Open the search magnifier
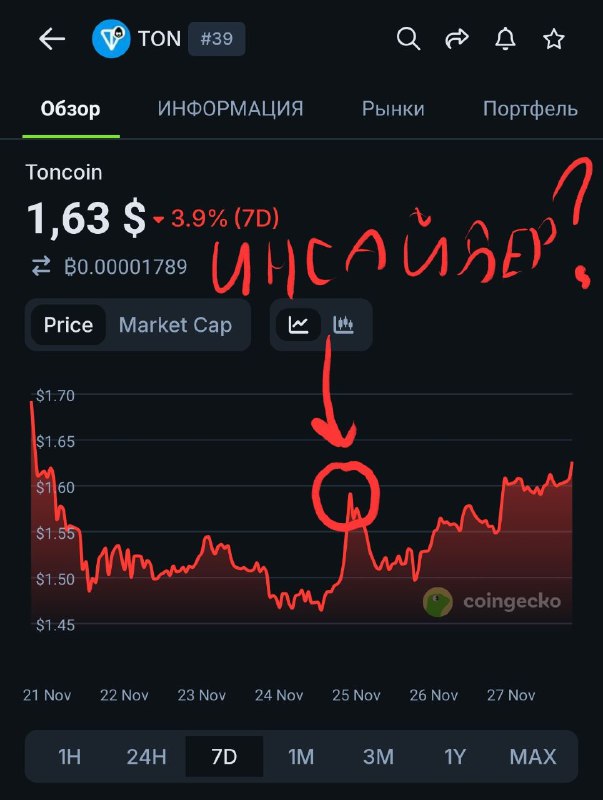Viewport: 603px width, 800px height. pos(408,39)
